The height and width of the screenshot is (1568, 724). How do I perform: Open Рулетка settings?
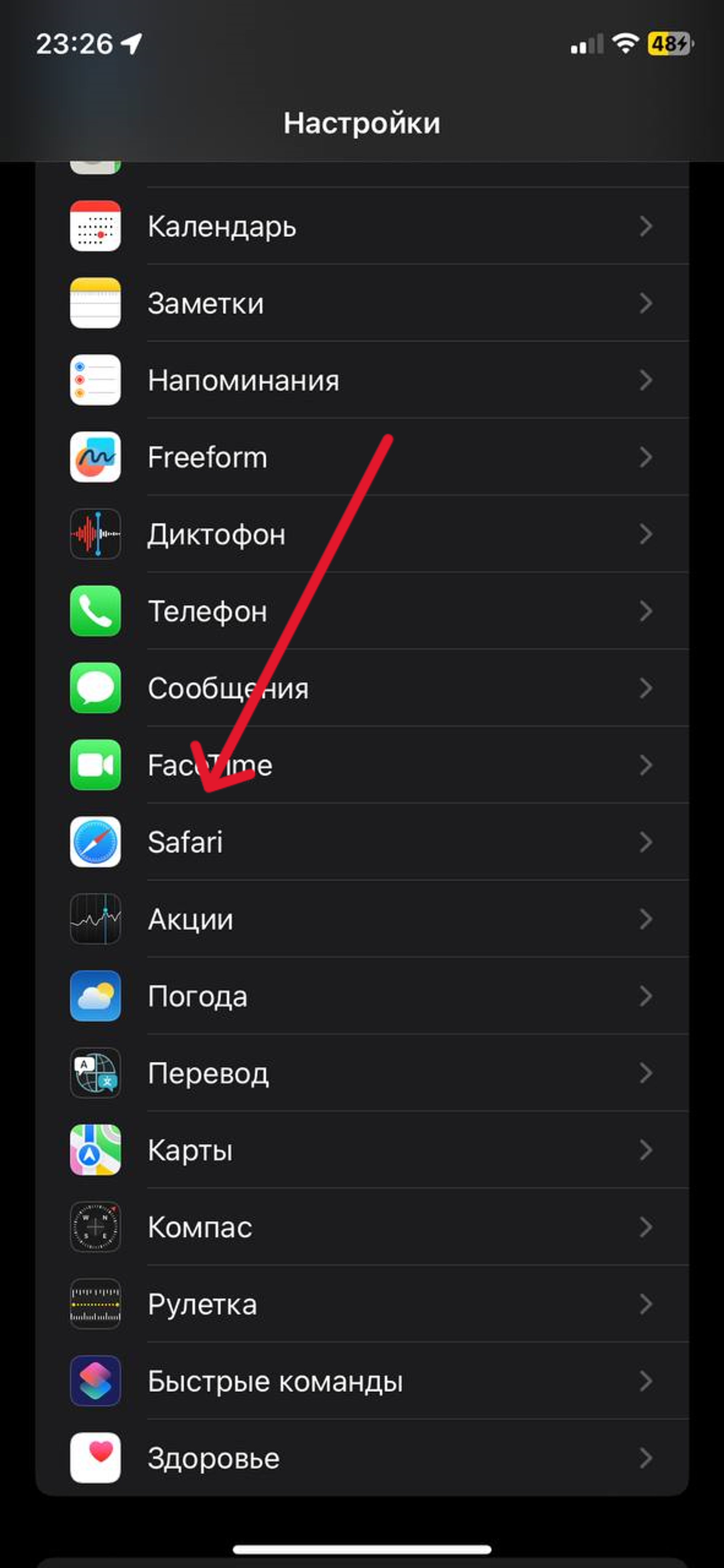[362, 1304]
